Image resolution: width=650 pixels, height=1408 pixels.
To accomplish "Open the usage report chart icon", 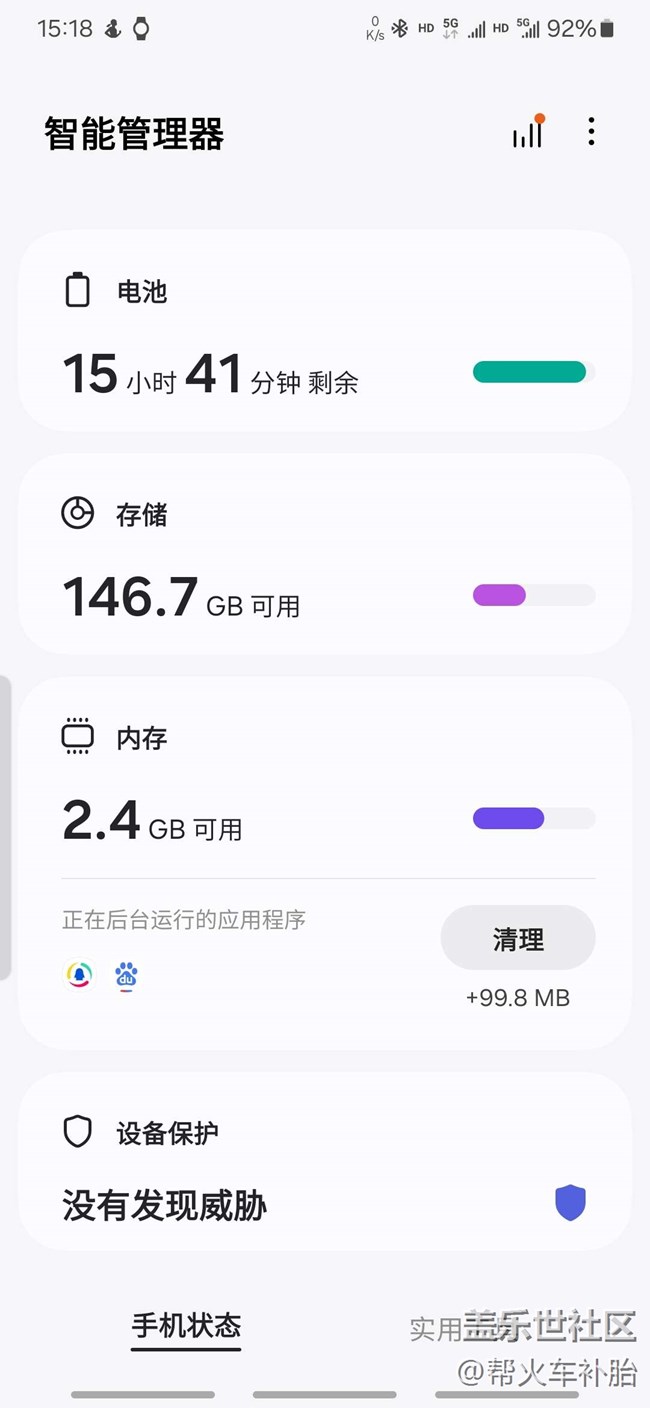I will click(527, 133).
